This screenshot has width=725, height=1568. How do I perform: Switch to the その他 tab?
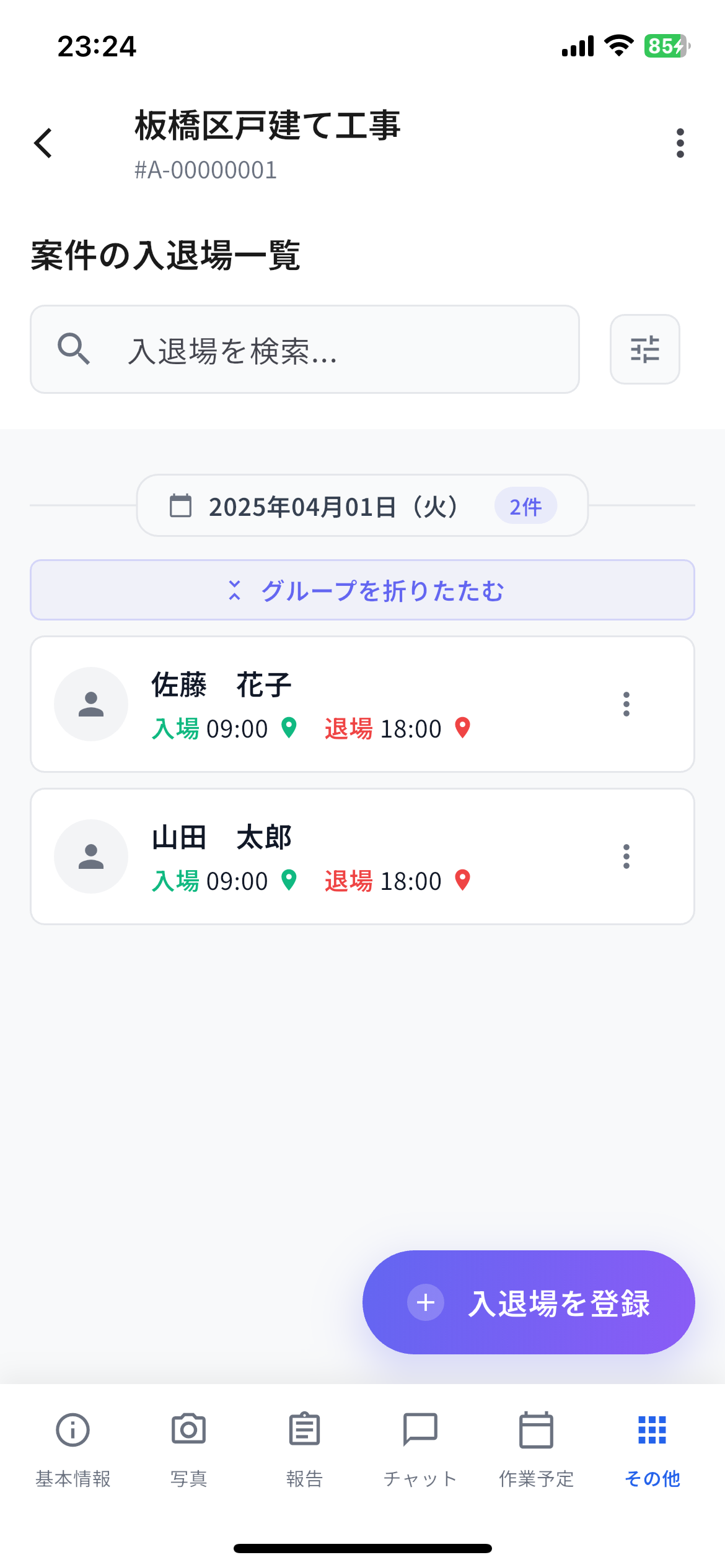tap(652, 1431)
